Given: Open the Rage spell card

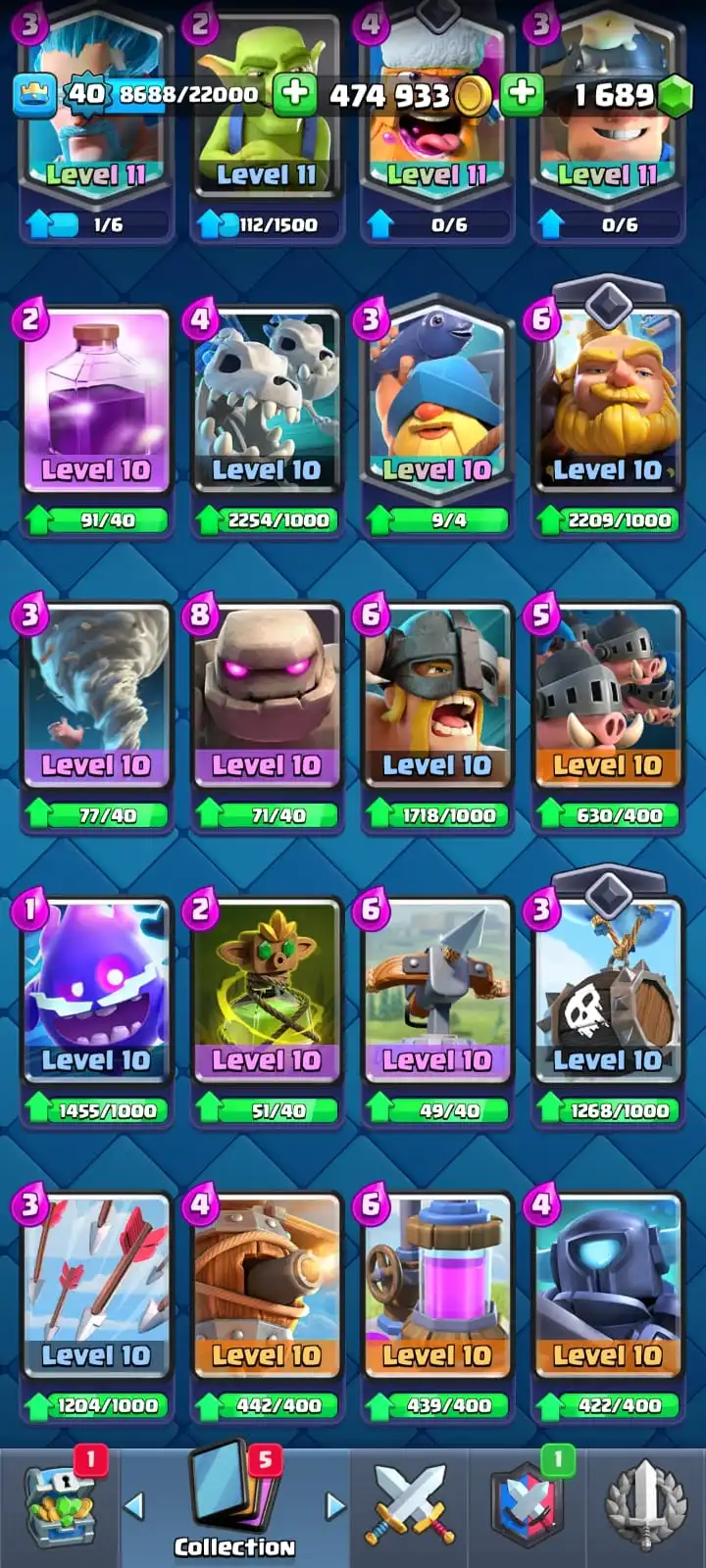Looking at the screenshot, I should pyautogui.click(x=96, y=402).
